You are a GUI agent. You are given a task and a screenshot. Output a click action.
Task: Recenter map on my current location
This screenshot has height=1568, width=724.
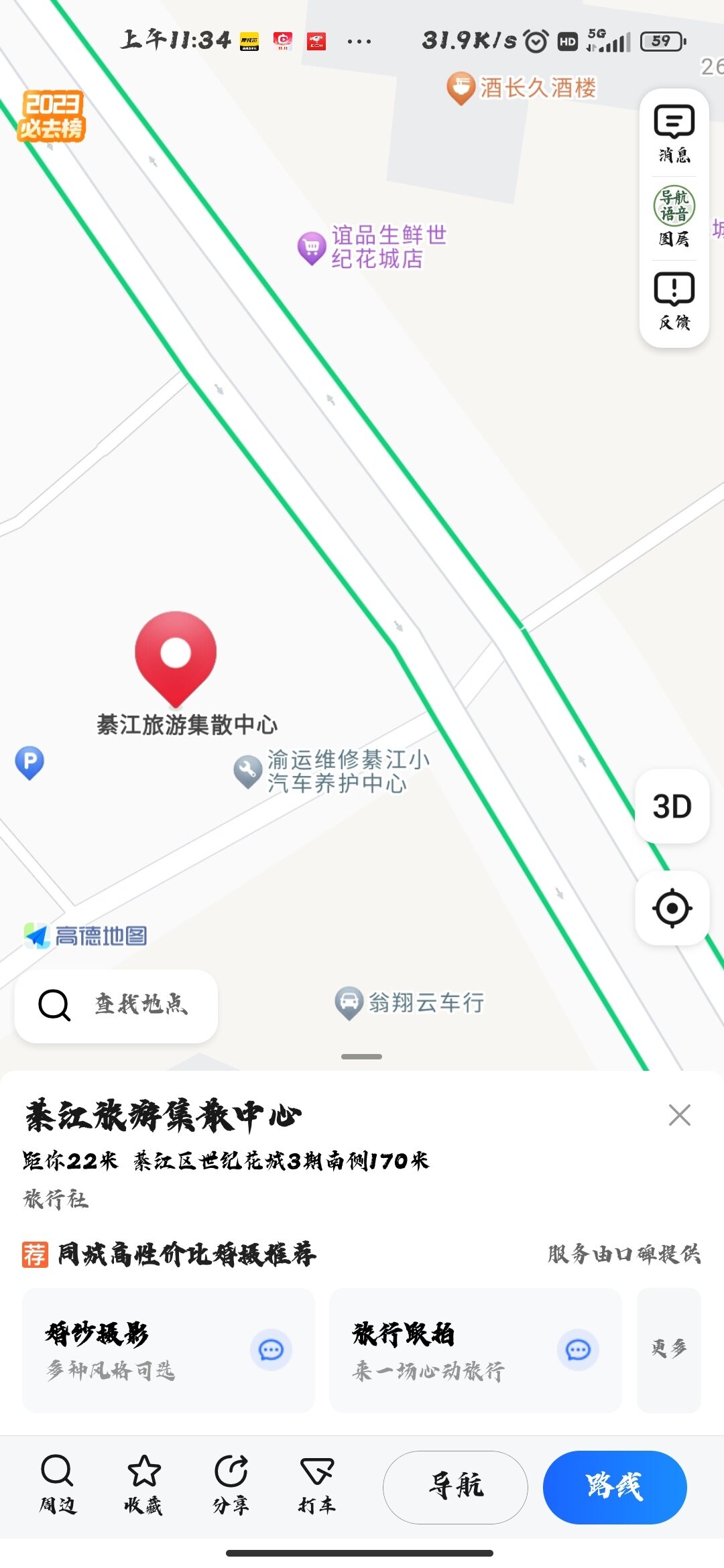point(672,909)
